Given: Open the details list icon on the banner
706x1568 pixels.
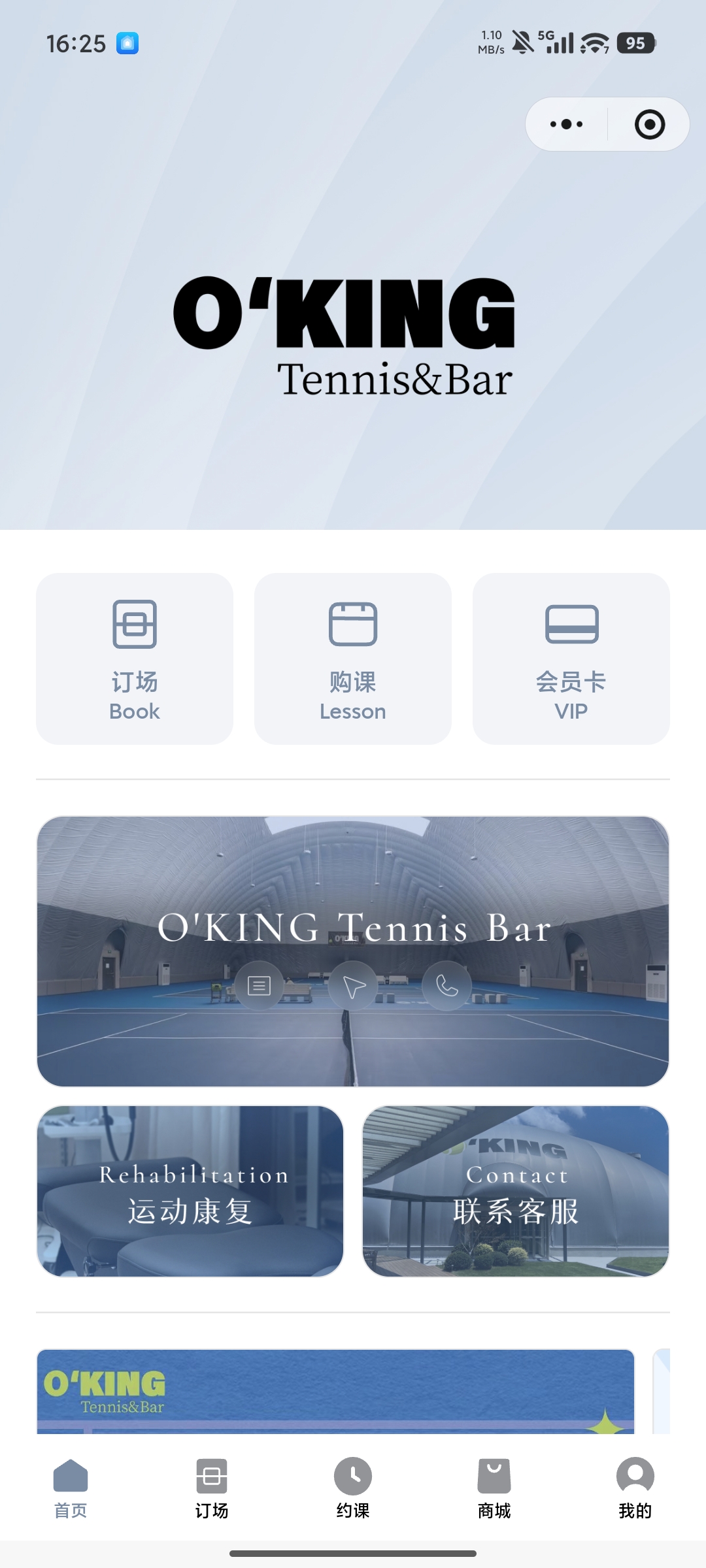Looking at the screenshot, I should [258, 987].
